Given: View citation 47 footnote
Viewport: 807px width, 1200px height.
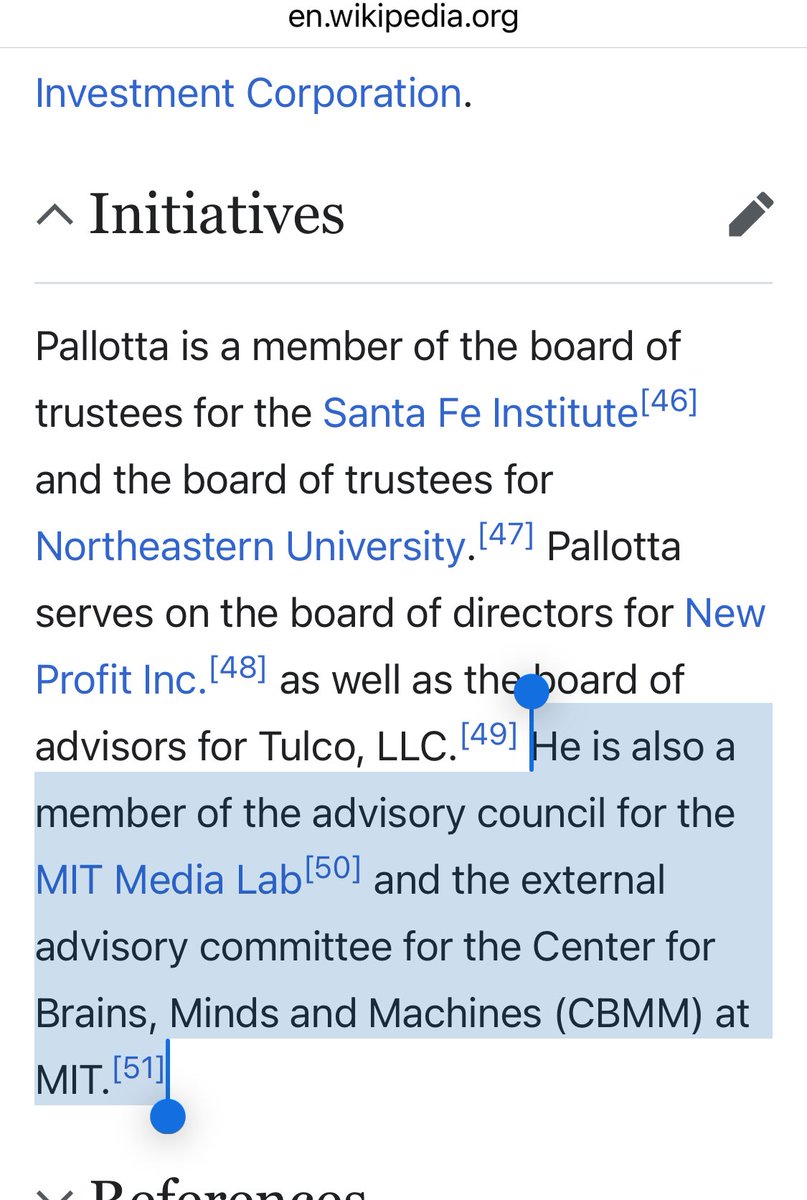Looking at the screenshot, I should 504,536.
